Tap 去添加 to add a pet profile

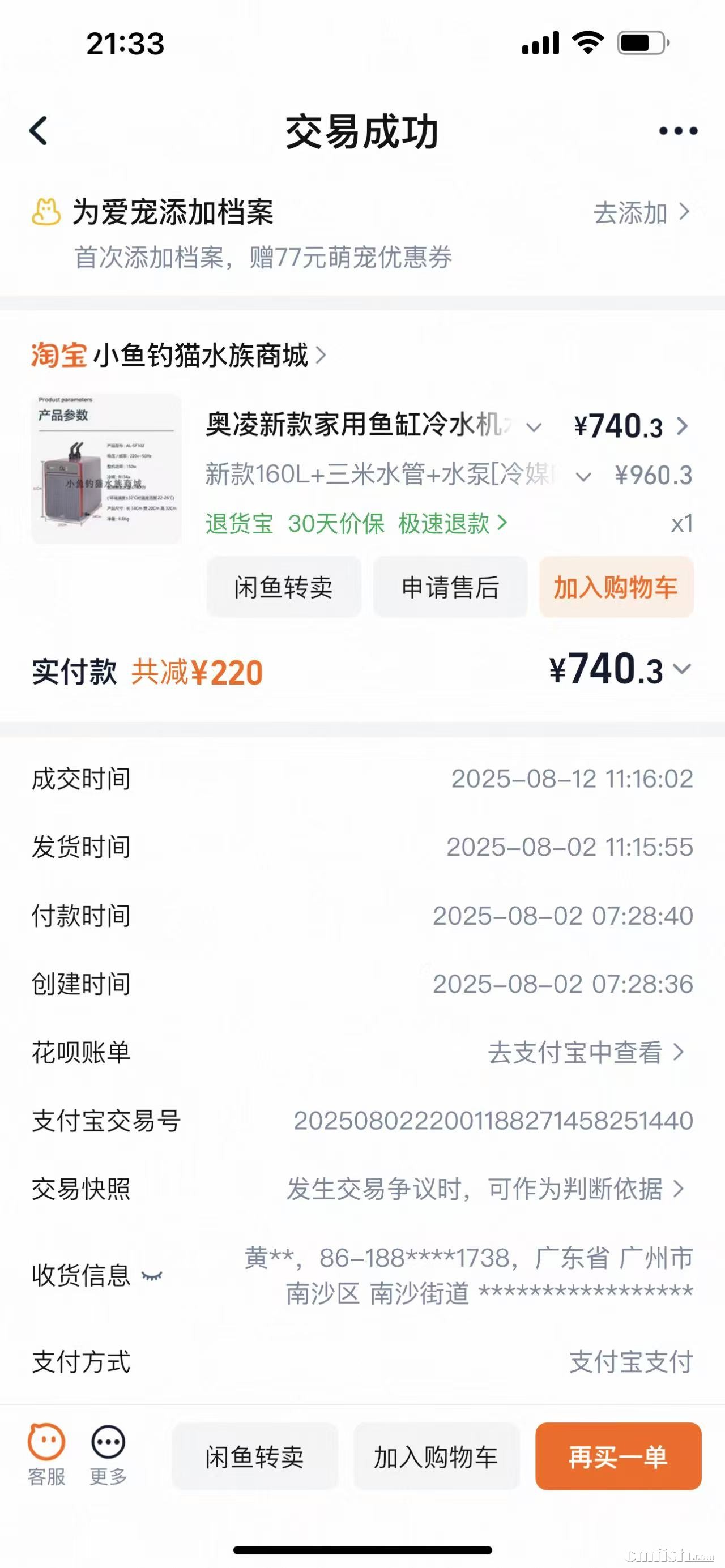641,213
